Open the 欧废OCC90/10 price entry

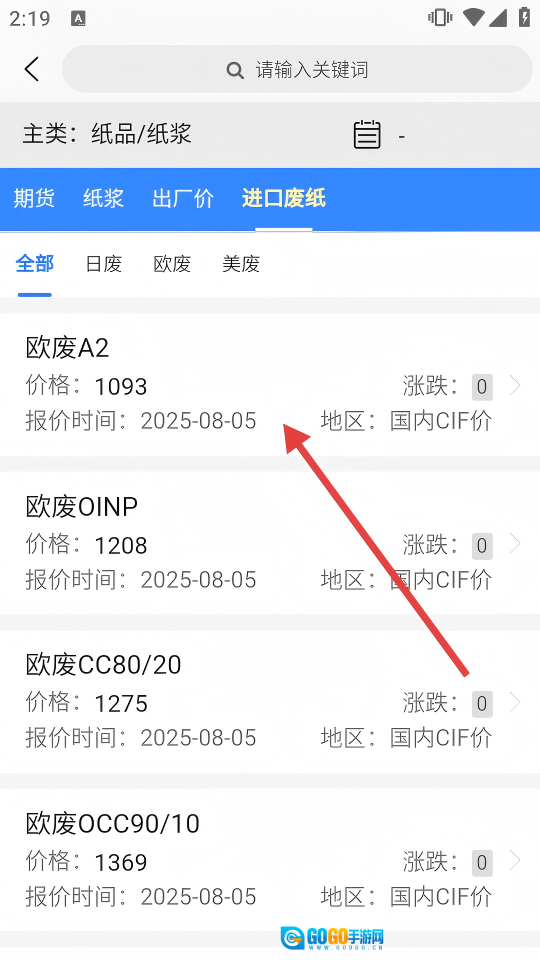[270, 860]
